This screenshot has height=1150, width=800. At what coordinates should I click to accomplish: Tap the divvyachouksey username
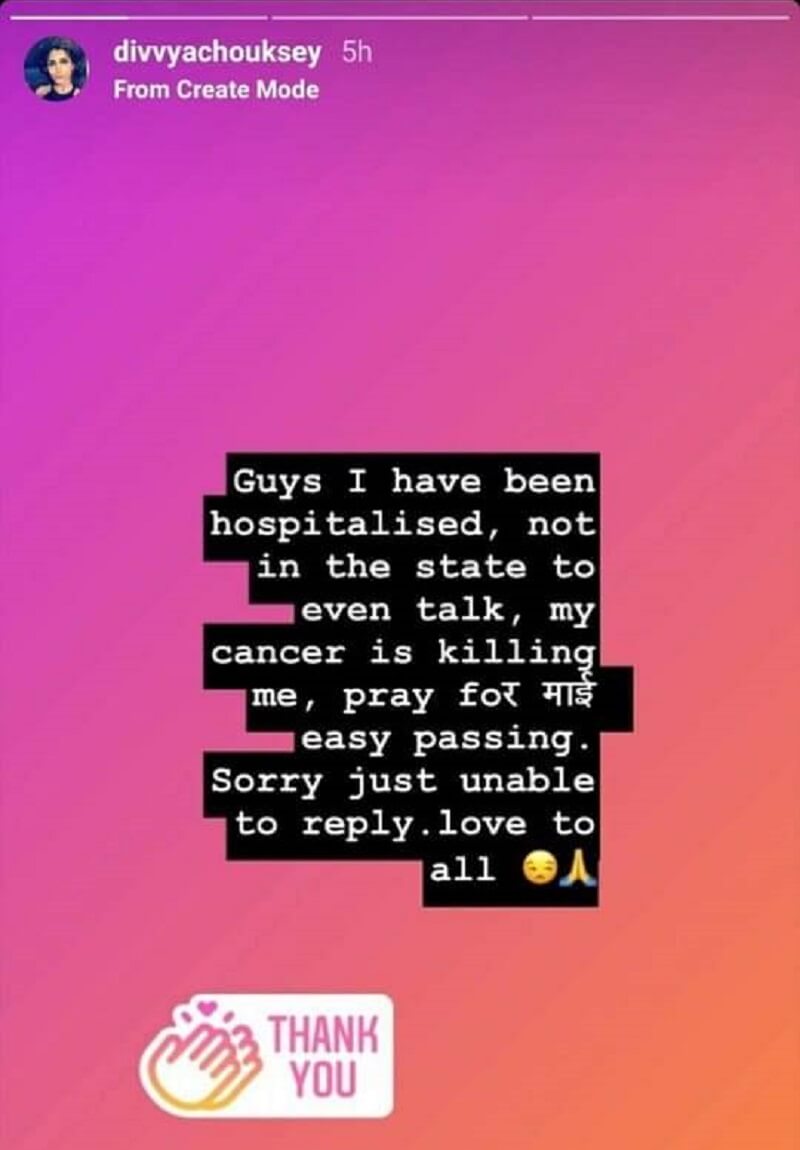220,53
